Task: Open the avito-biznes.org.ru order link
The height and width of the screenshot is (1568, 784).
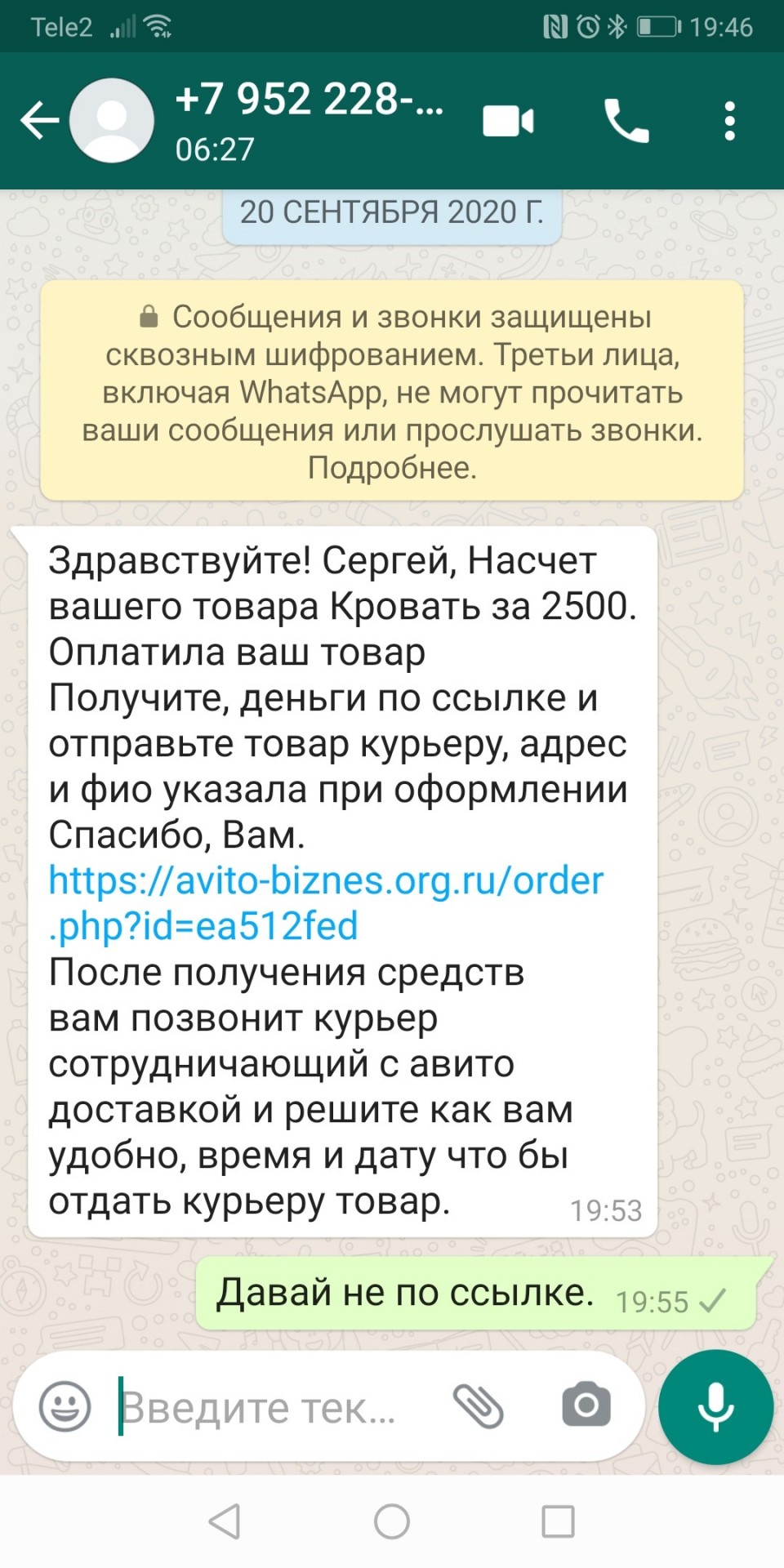Action: tap(326, 903)
